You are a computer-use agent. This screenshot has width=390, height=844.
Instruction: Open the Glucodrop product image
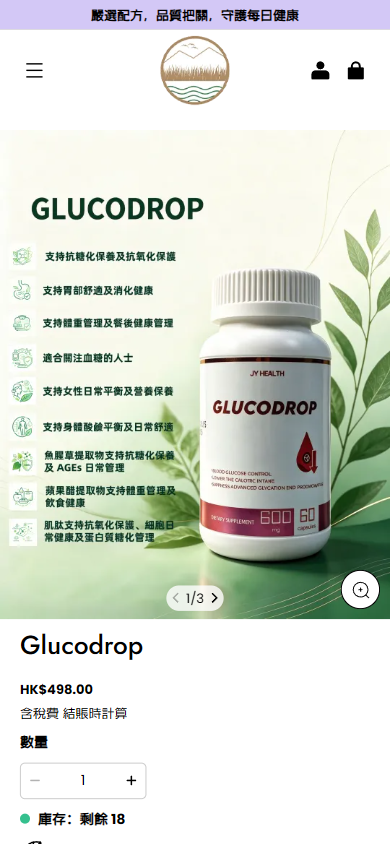coord(195,374)
